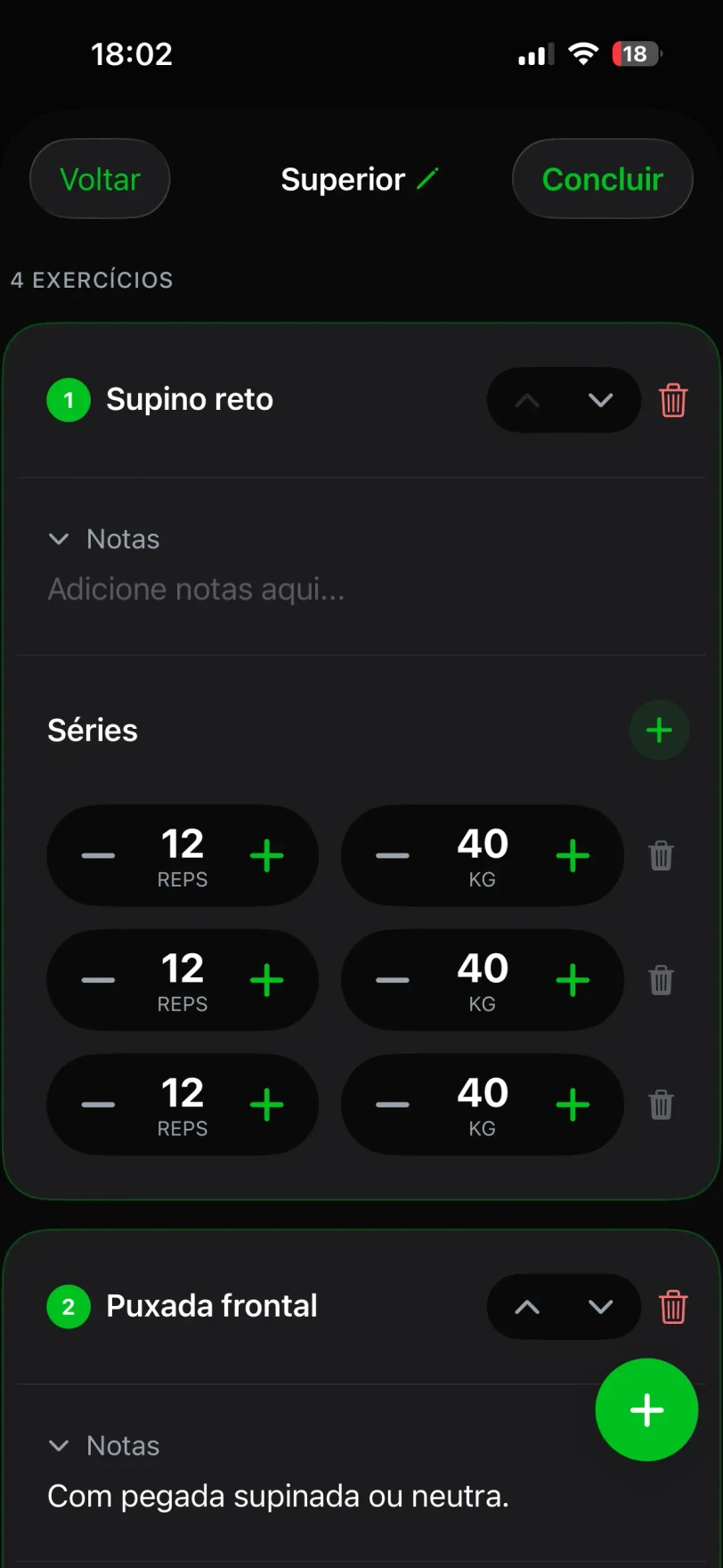Tap the floating green plus button
Screen dimensions: 723x1568
click(x=646, y=1410)
